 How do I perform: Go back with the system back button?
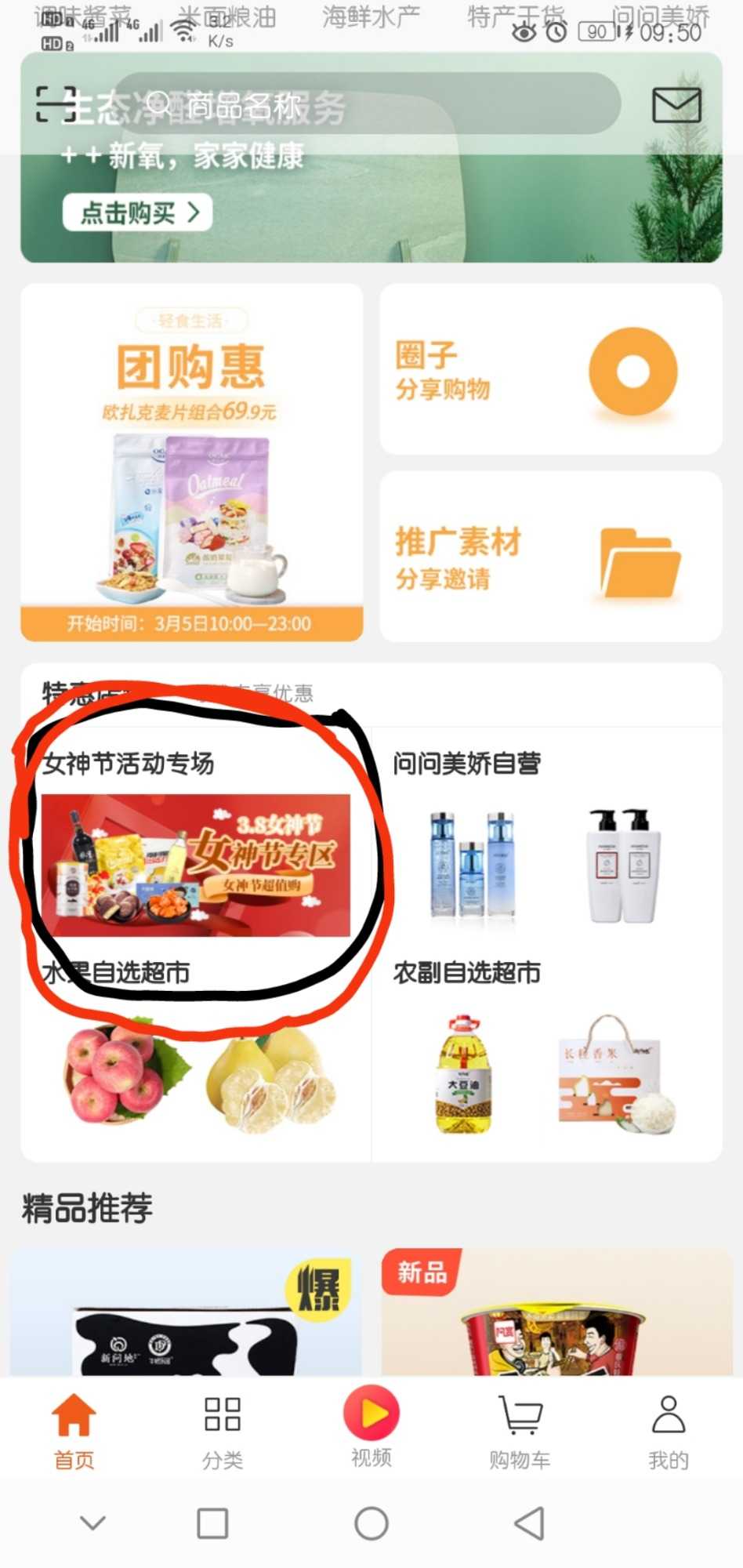point(530,1523)
